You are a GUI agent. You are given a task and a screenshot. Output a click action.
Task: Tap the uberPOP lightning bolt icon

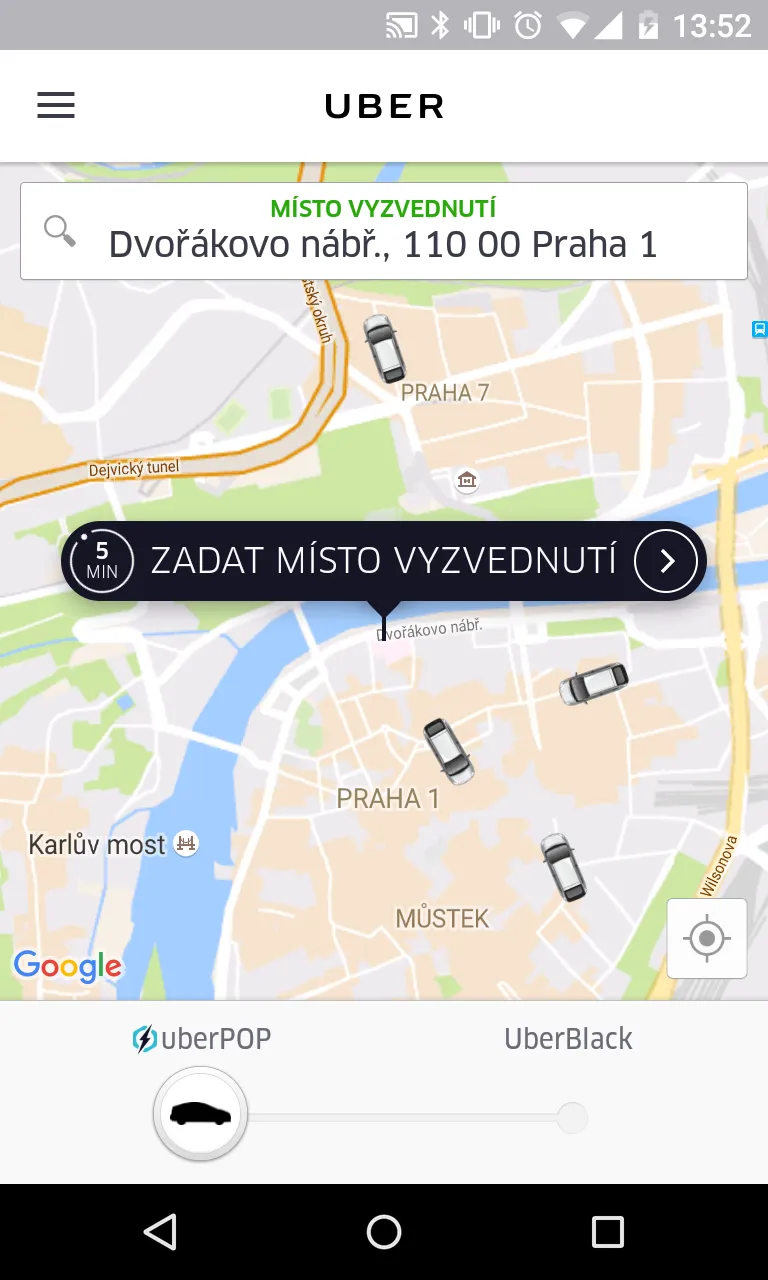[x=145, y=1040]
